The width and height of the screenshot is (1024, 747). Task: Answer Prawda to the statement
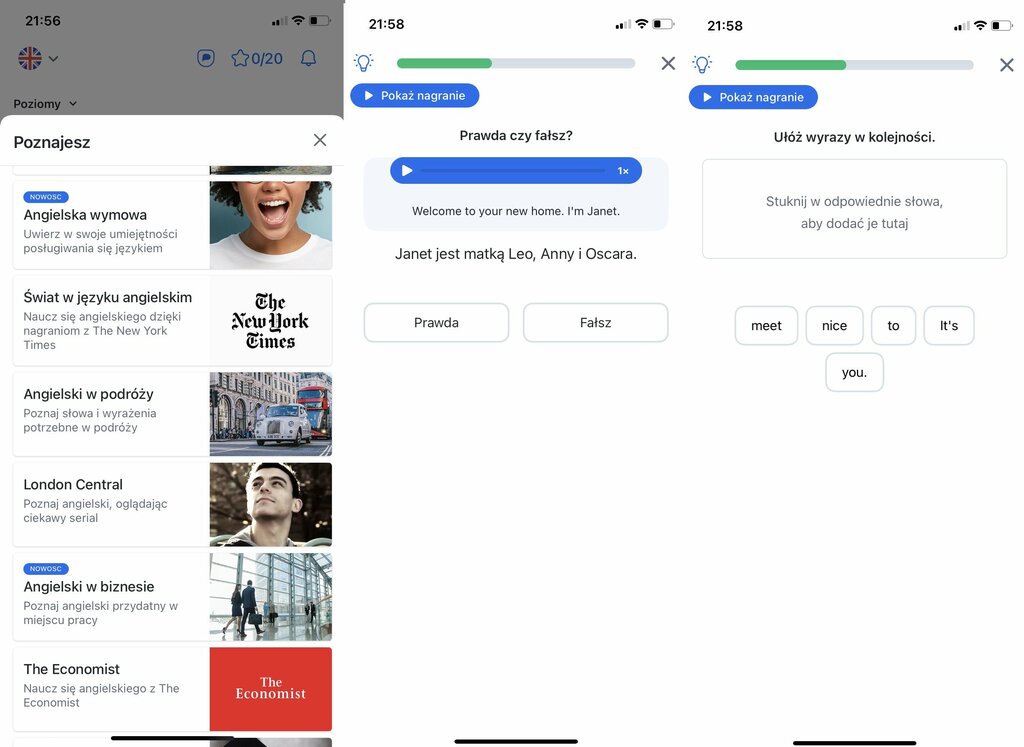pos(436,323)
